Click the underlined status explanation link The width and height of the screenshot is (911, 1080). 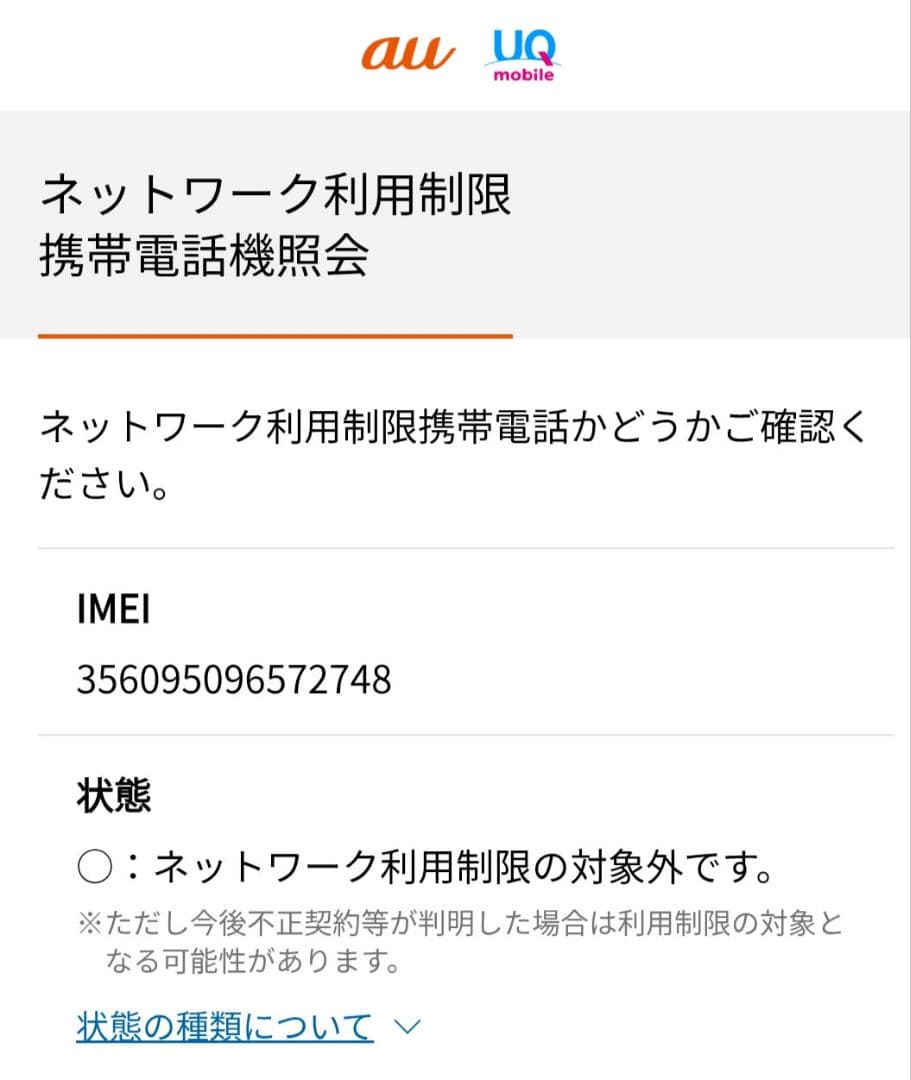coord(225,1026)
